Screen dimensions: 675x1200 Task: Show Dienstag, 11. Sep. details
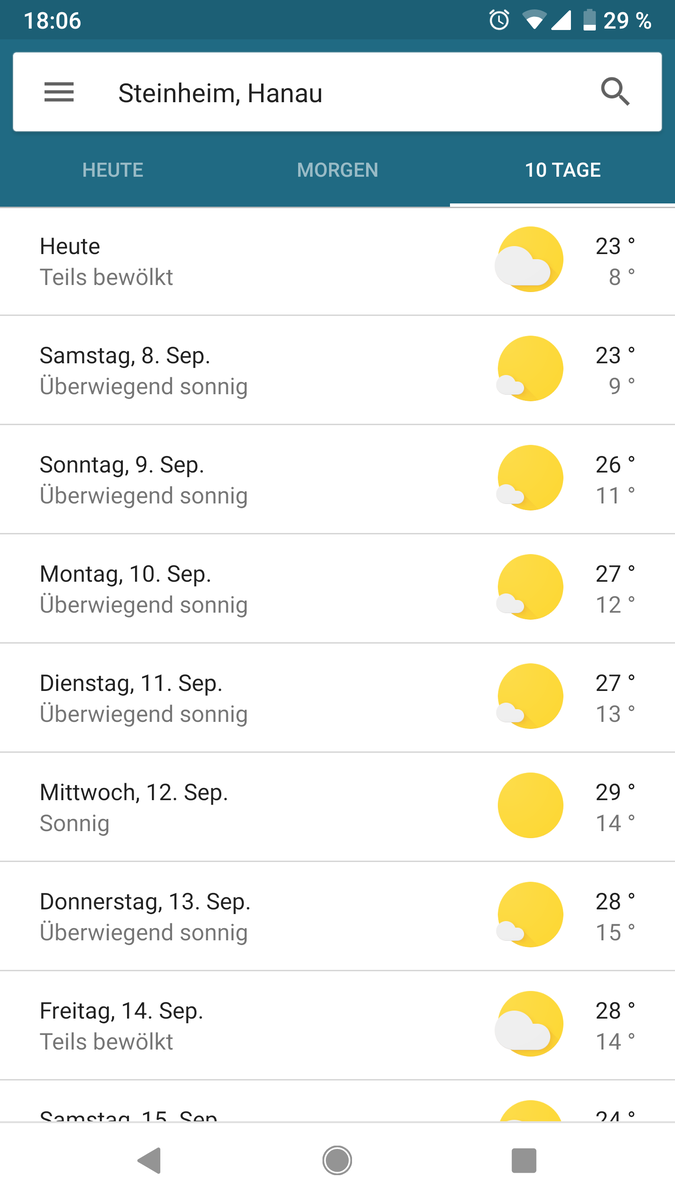tap(337, 697)
